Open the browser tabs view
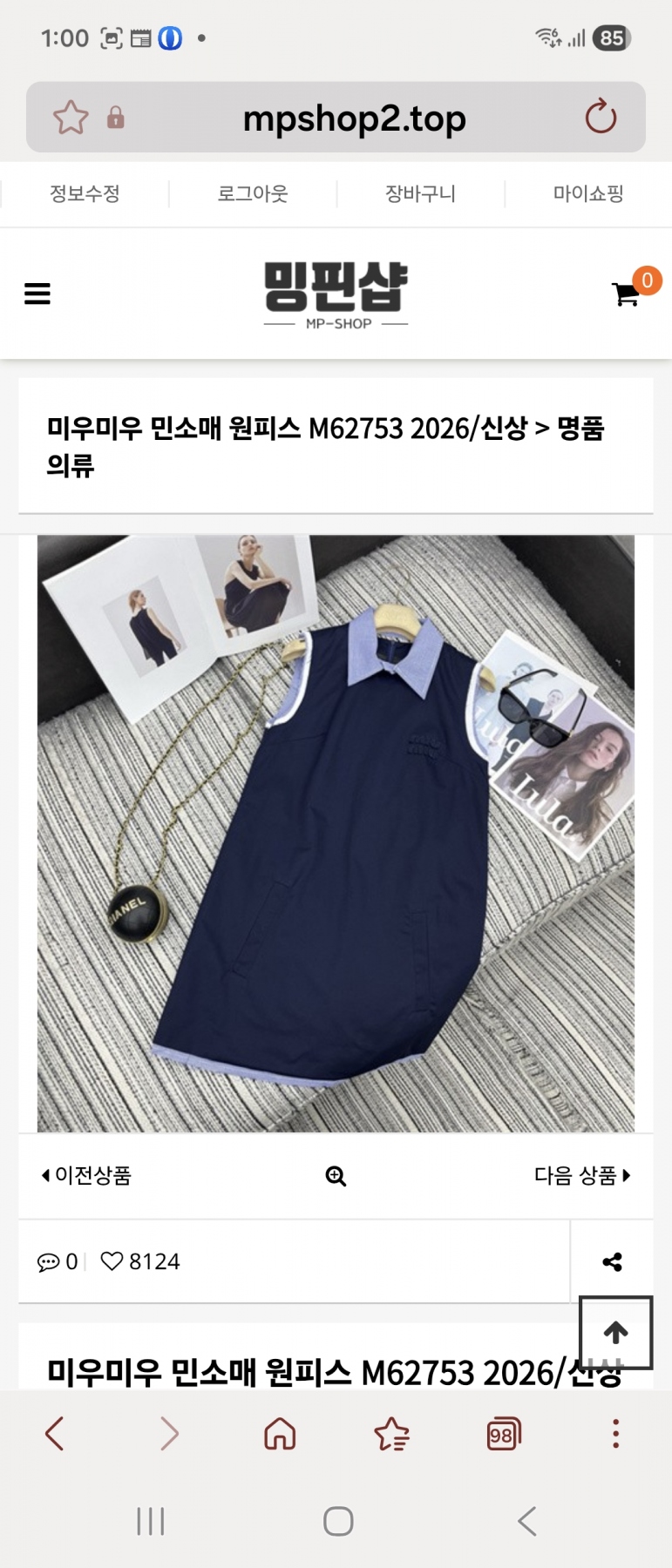The width and height of the screenshot is (672, 1568). pyautogui.click(x=504, y=1434)
